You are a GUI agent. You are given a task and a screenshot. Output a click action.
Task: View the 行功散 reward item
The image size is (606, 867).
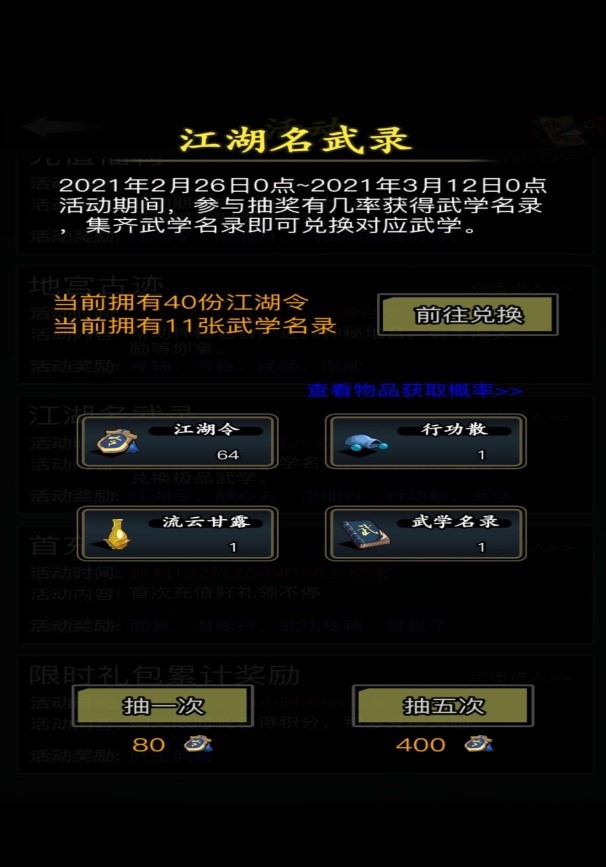pyautogui.click(x=425, y=442)
